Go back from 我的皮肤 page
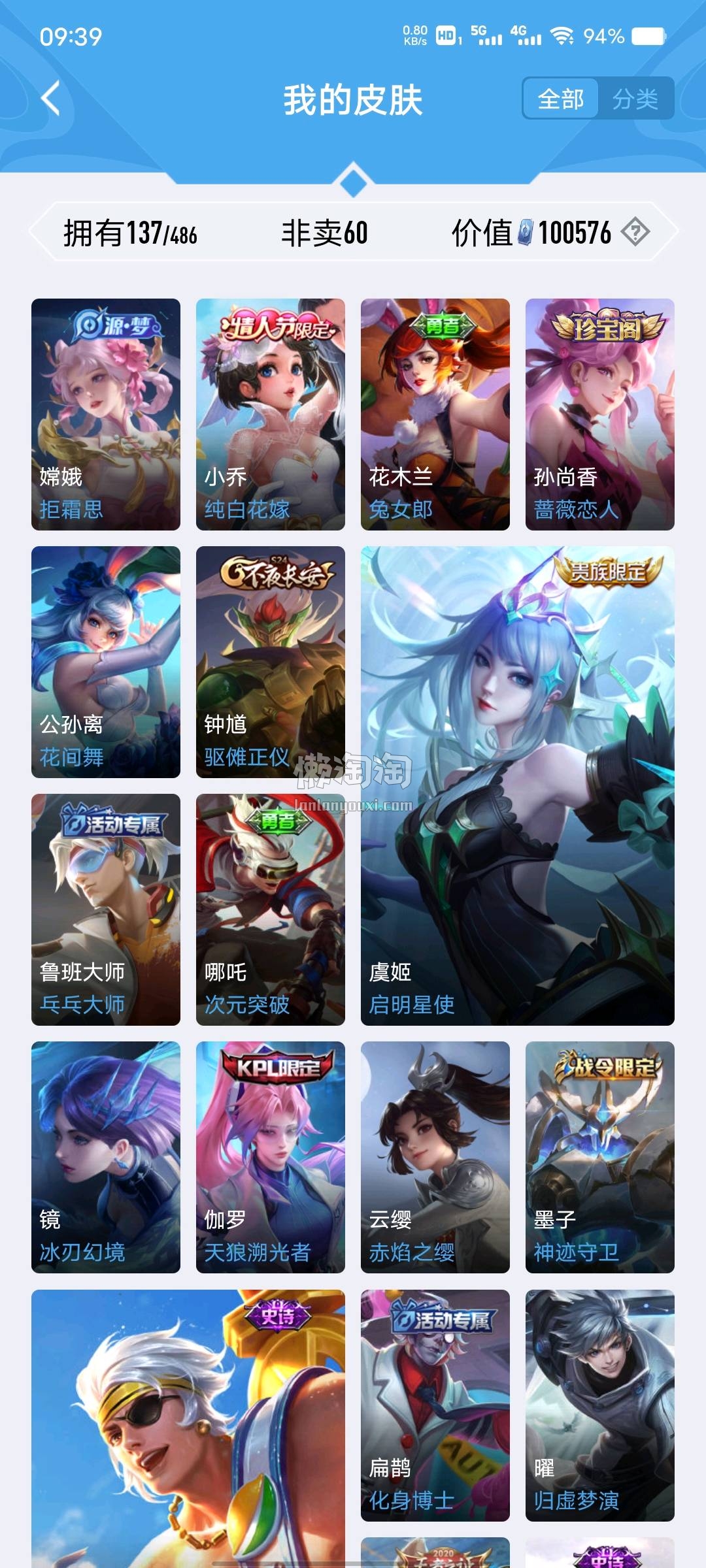The image size is (706, 1568). 51,99
